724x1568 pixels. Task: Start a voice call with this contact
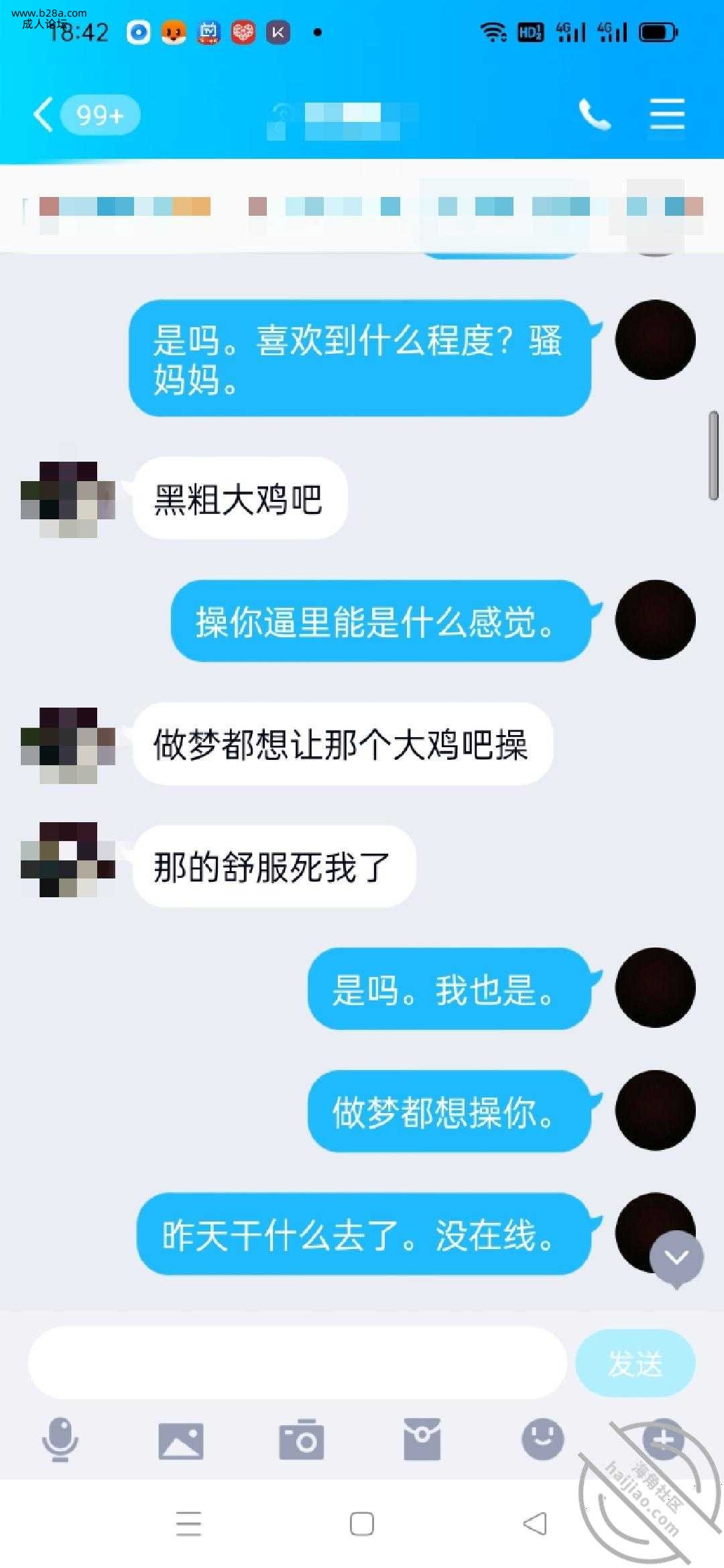pyautogui.click(x=594, y=115)
